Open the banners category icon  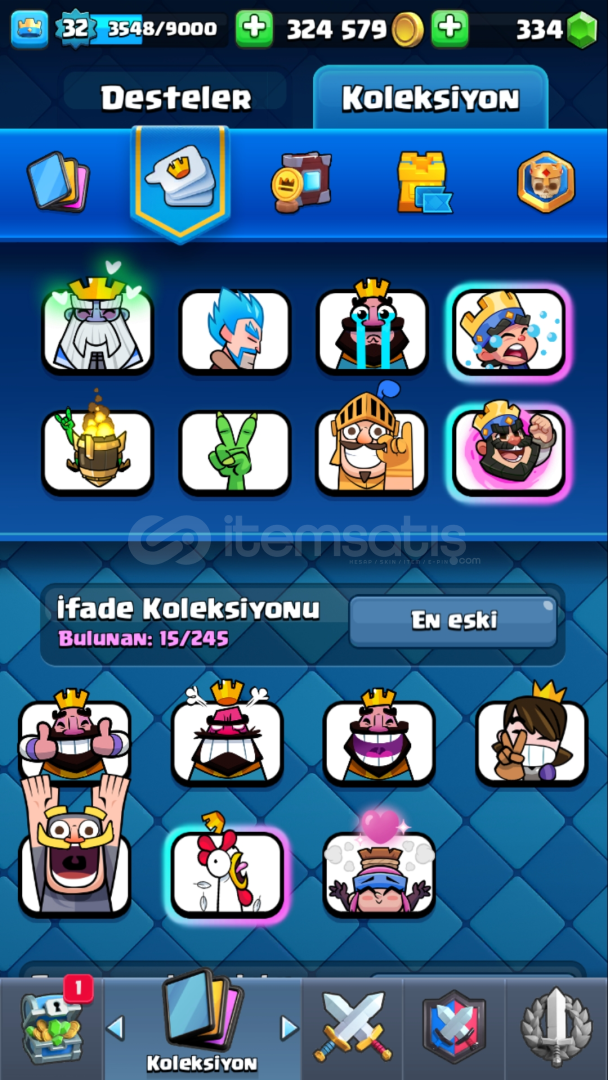point(301,182)
